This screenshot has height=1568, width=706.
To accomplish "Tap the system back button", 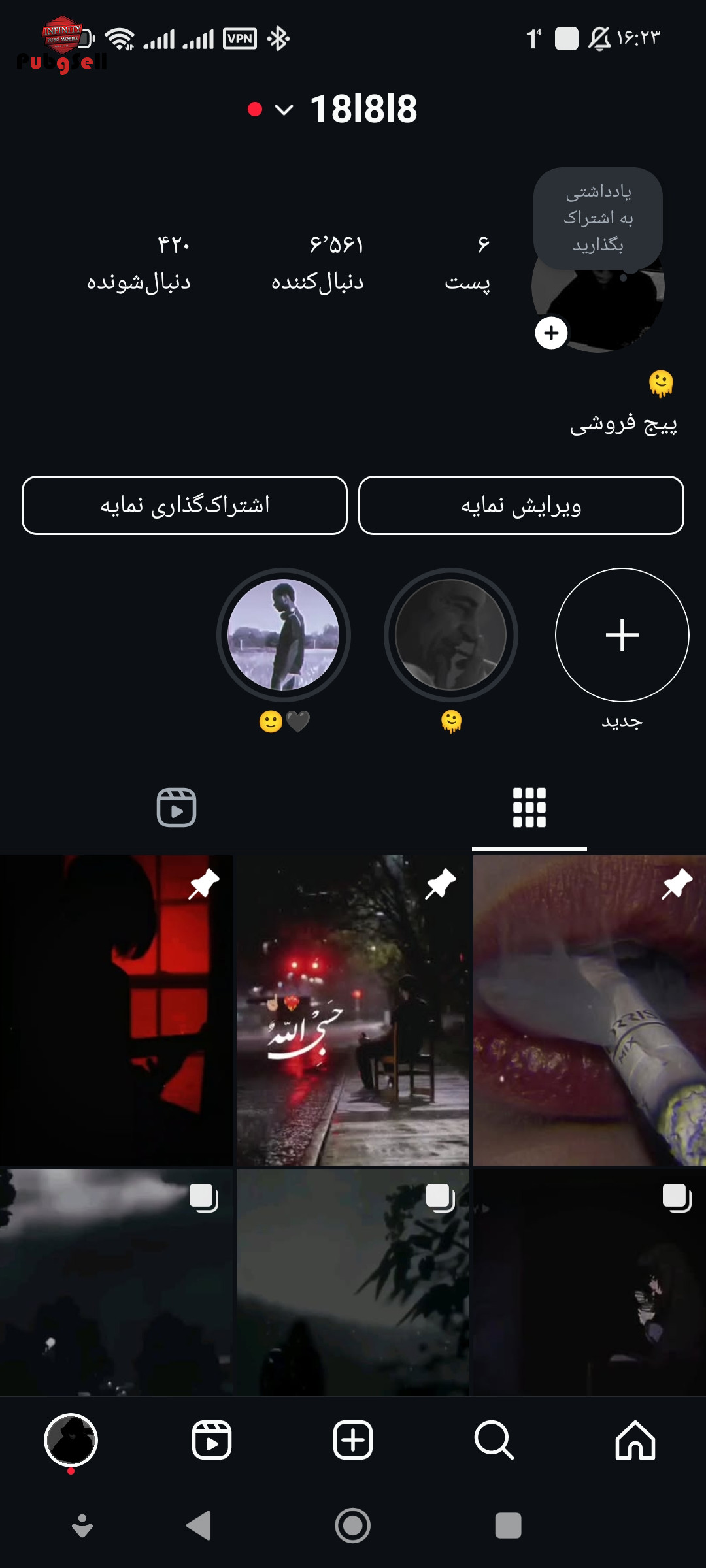I will point(199,1526).
